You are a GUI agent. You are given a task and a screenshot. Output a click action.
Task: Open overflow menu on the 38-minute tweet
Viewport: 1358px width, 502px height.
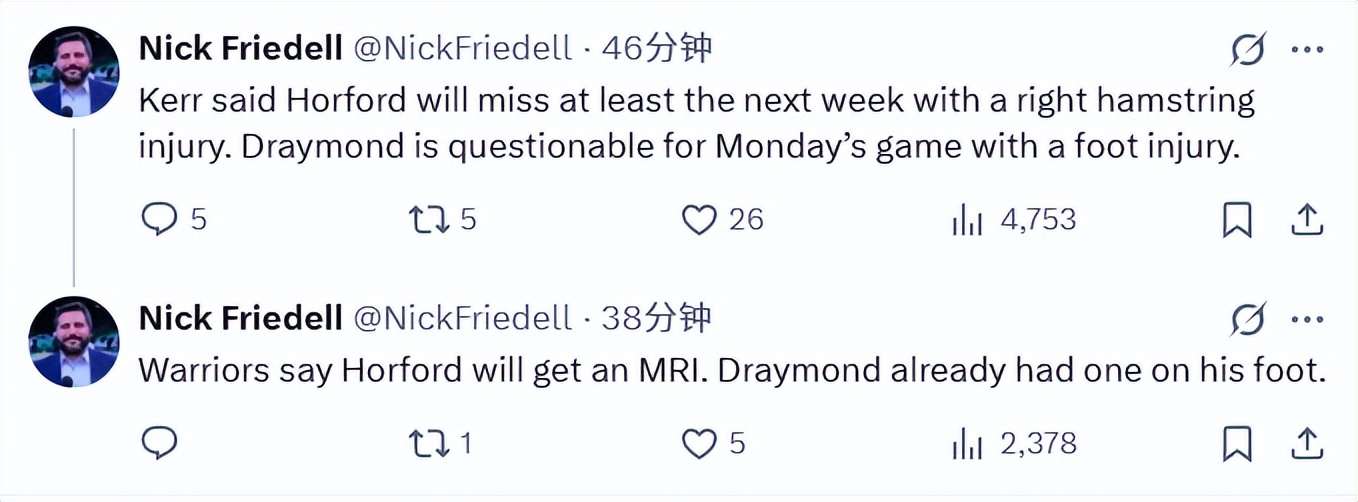(1308, 320)
